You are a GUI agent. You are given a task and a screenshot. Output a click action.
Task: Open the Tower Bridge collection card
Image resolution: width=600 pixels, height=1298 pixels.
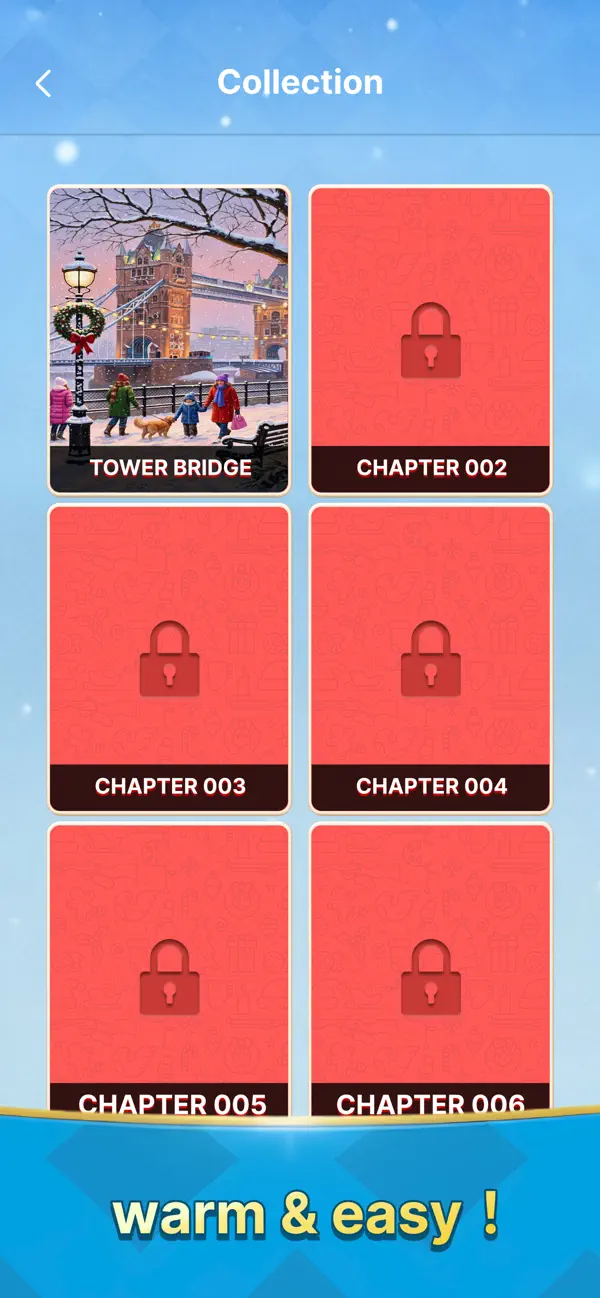(169, 340)
